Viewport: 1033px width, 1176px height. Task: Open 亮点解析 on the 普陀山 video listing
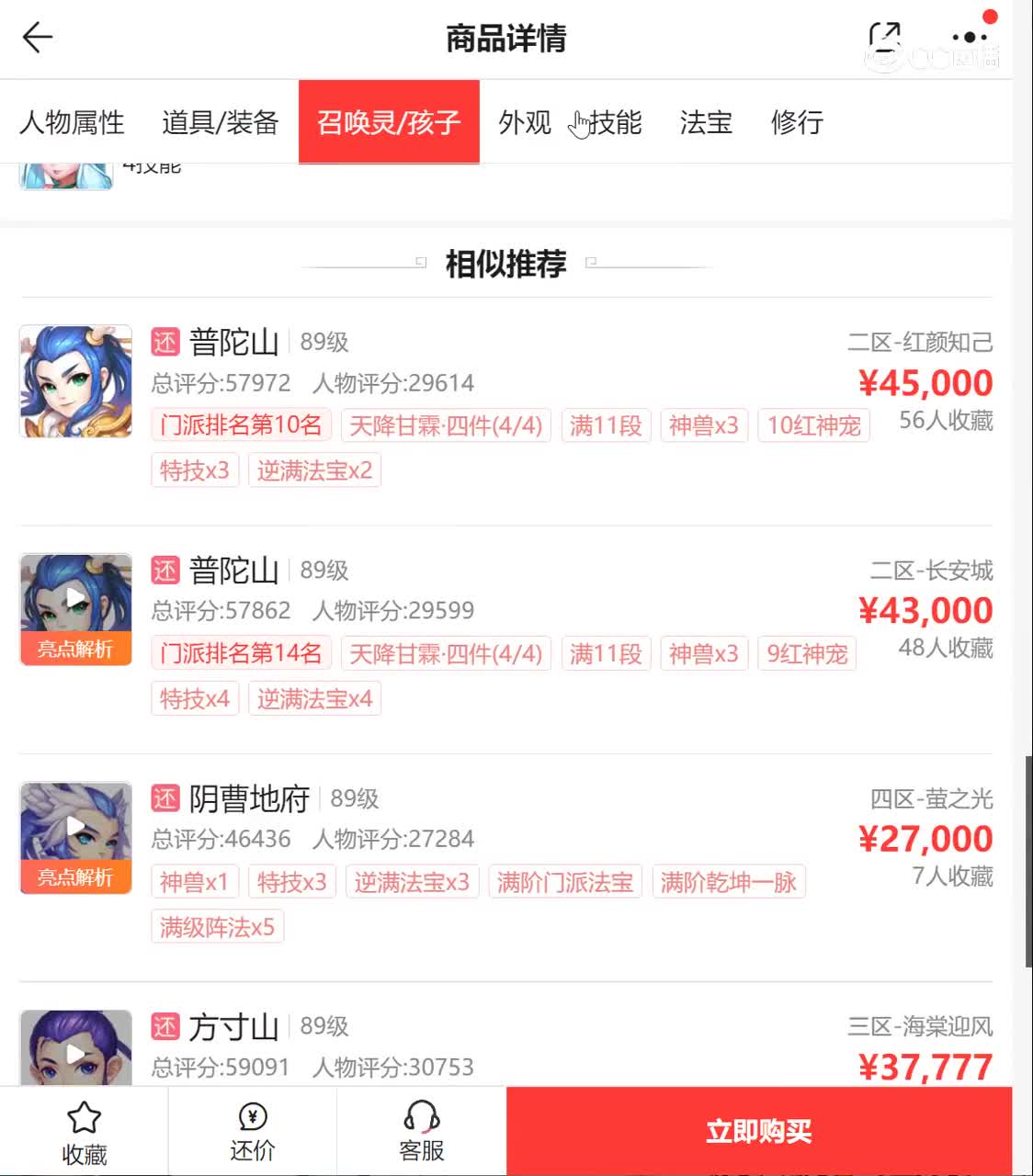point(75,650)
